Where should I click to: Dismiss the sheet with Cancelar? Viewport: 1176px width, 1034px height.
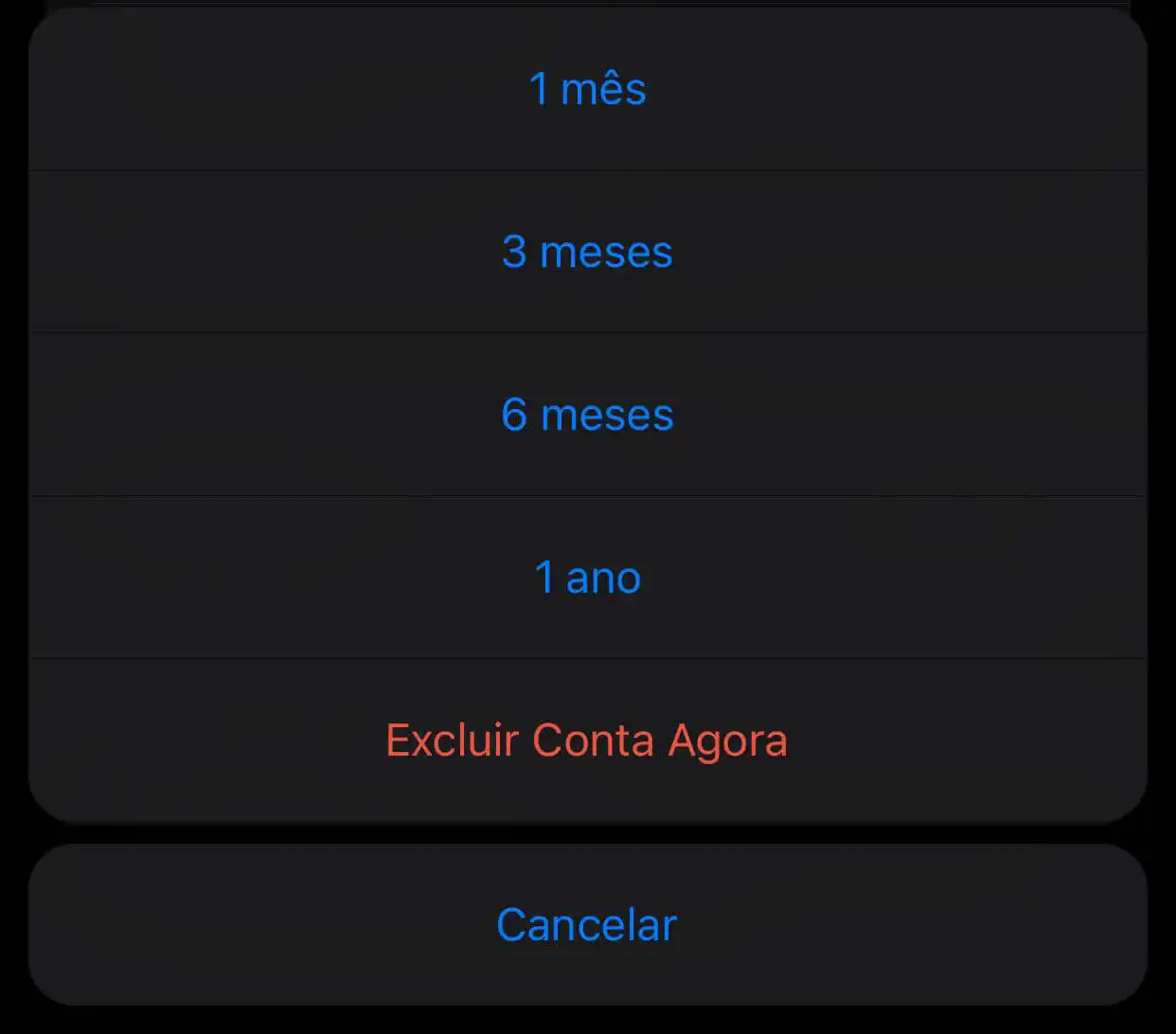click(587, 925)
